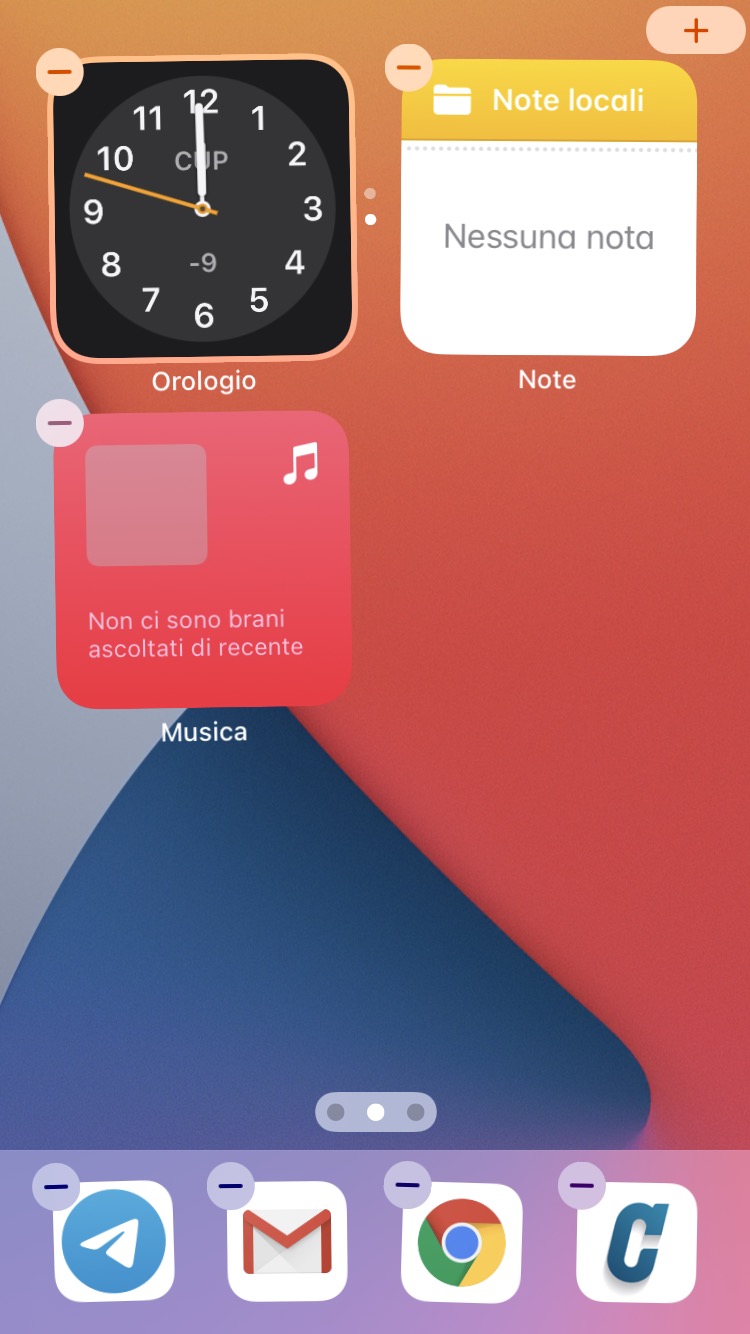Tap the home screen page dots indicator
Image resolution: width=750 pixels, height=1334 pixels.
376,1112
